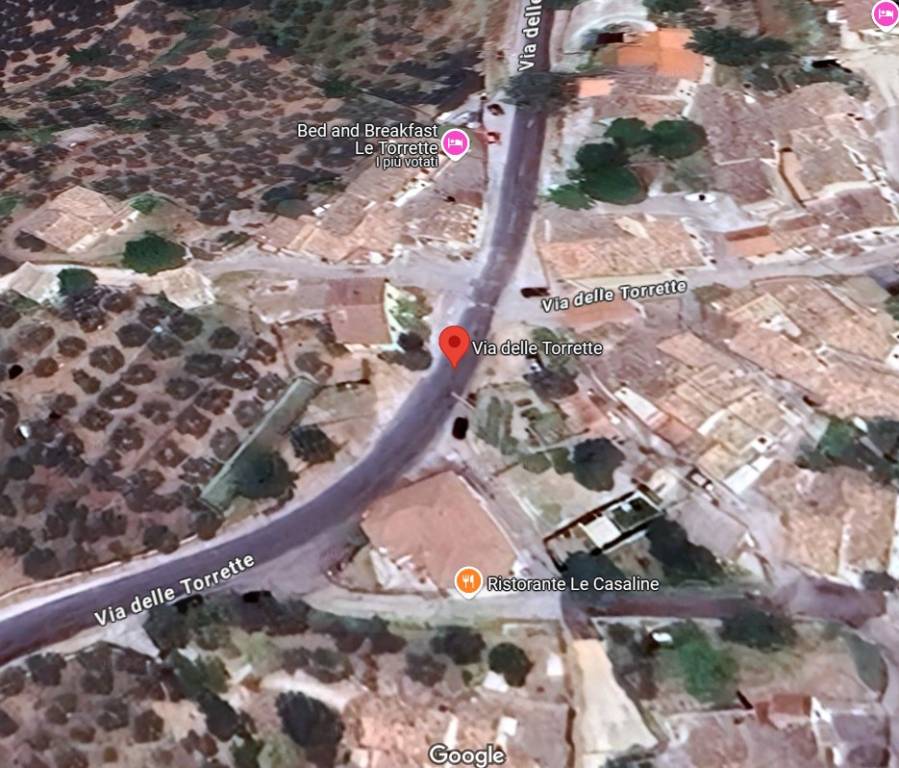The image size is (899, 768).
Task: Open the pink hotel marker at the map's corner
Action: pyautogui.click(x=885, y=13)
